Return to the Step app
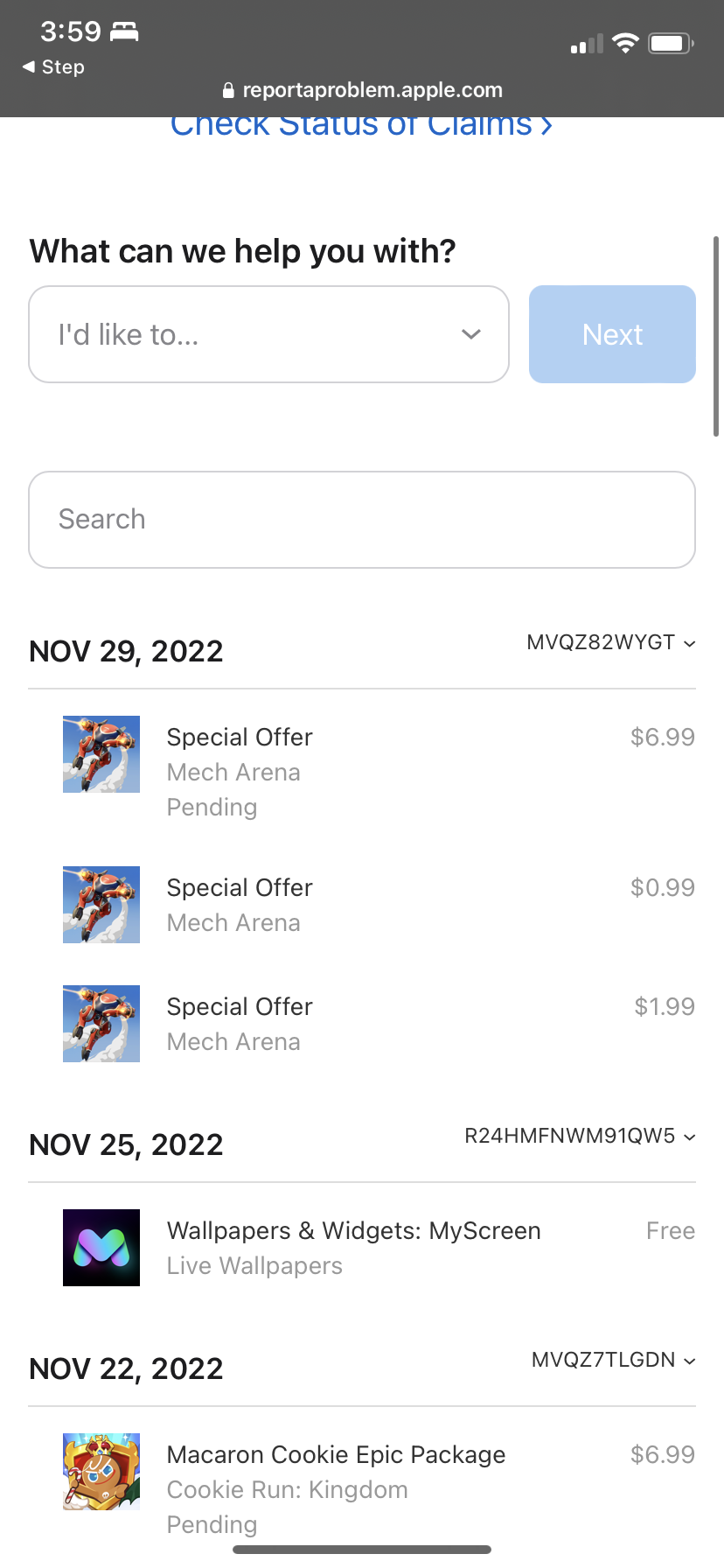This screenshot has height=1568, width=724. tap(54, 67)
